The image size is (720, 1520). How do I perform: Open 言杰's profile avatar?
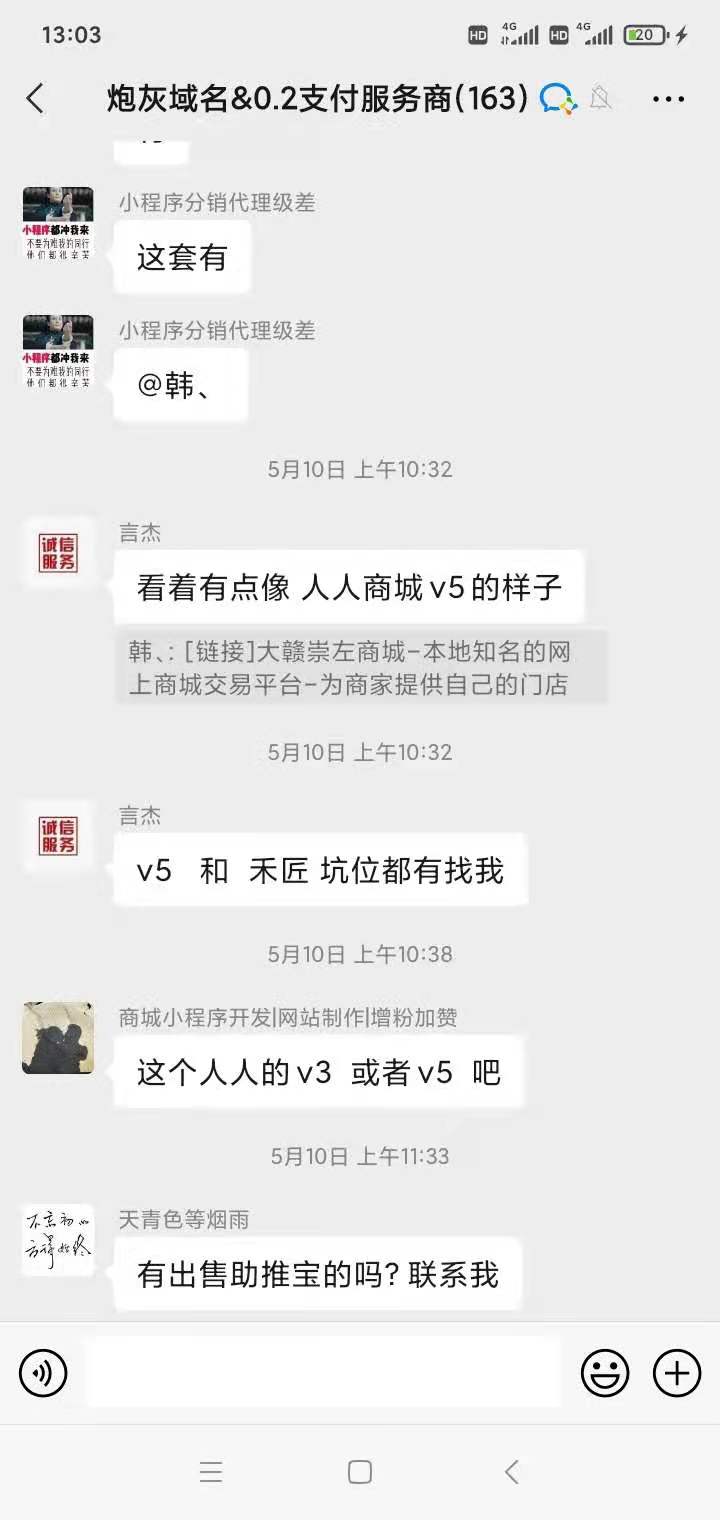click(58, 553)
